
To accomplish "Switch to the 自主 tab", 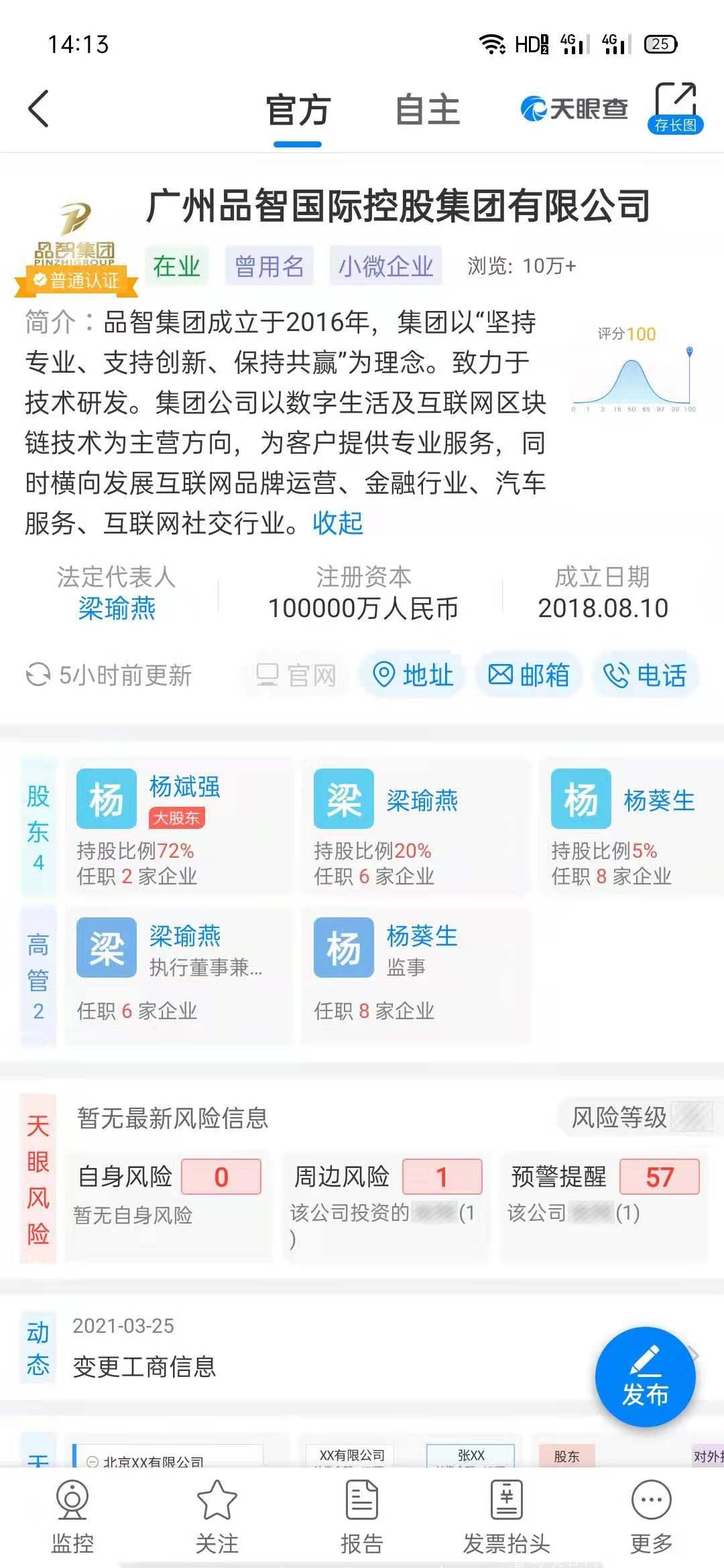I will pos(428,110).
